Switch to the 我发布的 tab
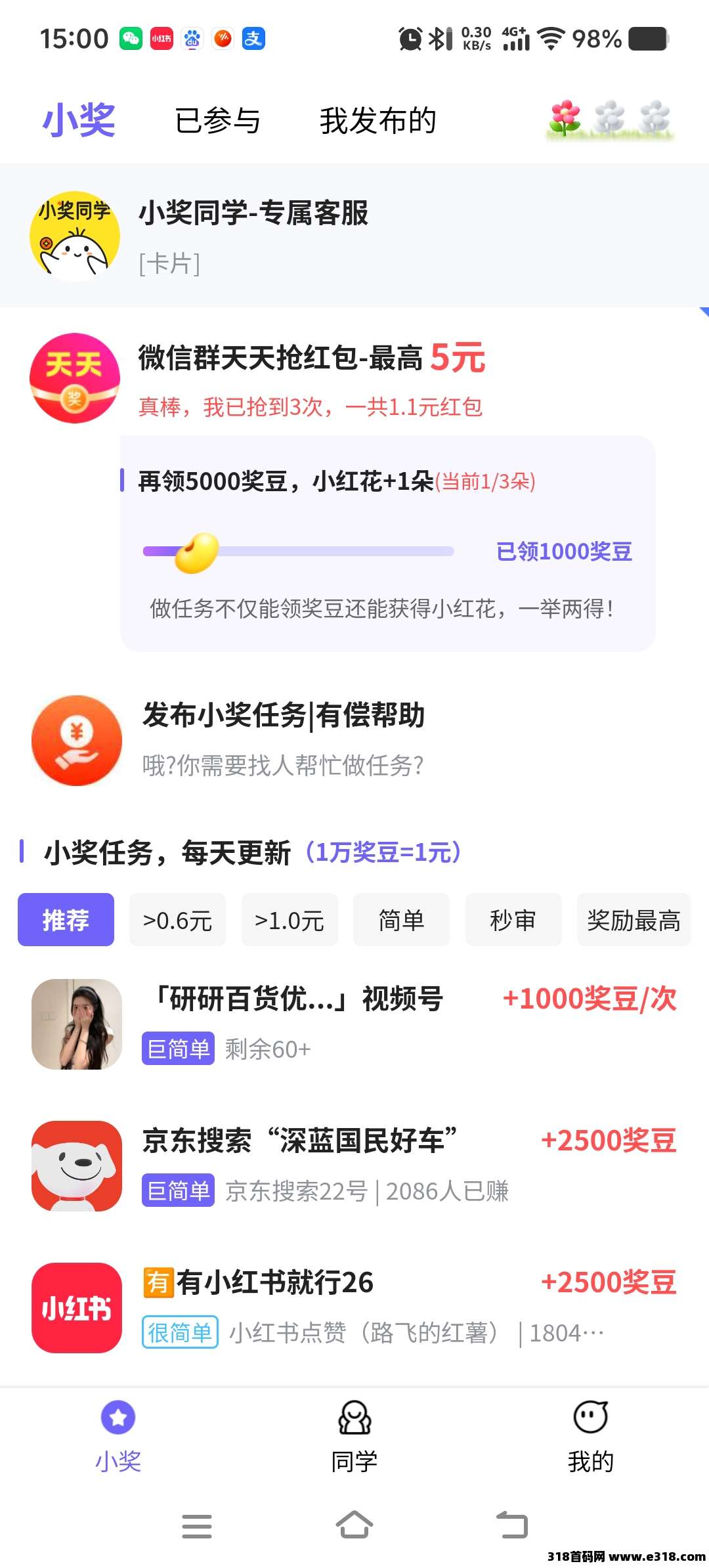 [379, 120]
